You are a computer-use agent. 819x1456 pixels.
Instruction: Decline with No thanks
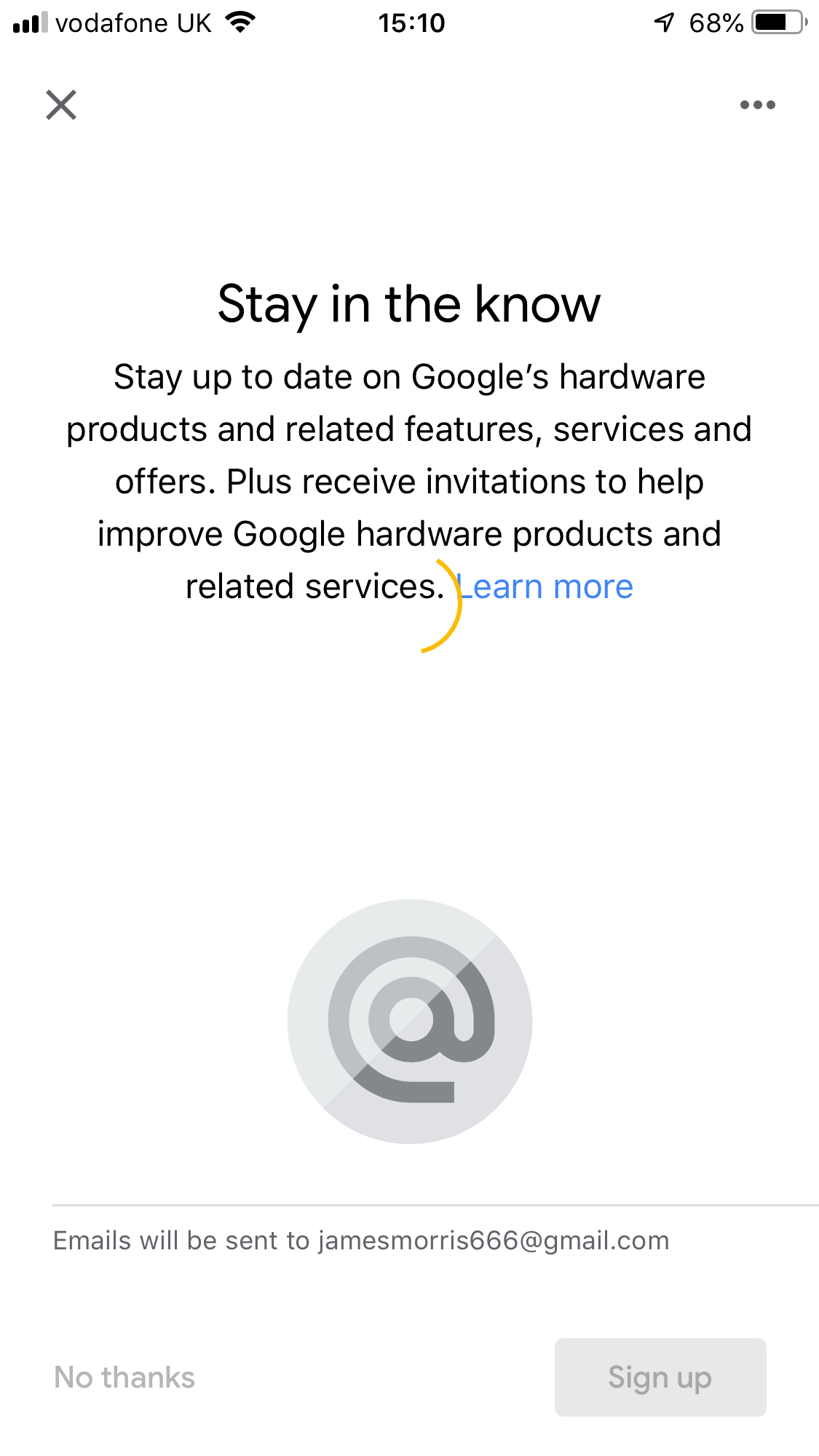coord(124,1377)
